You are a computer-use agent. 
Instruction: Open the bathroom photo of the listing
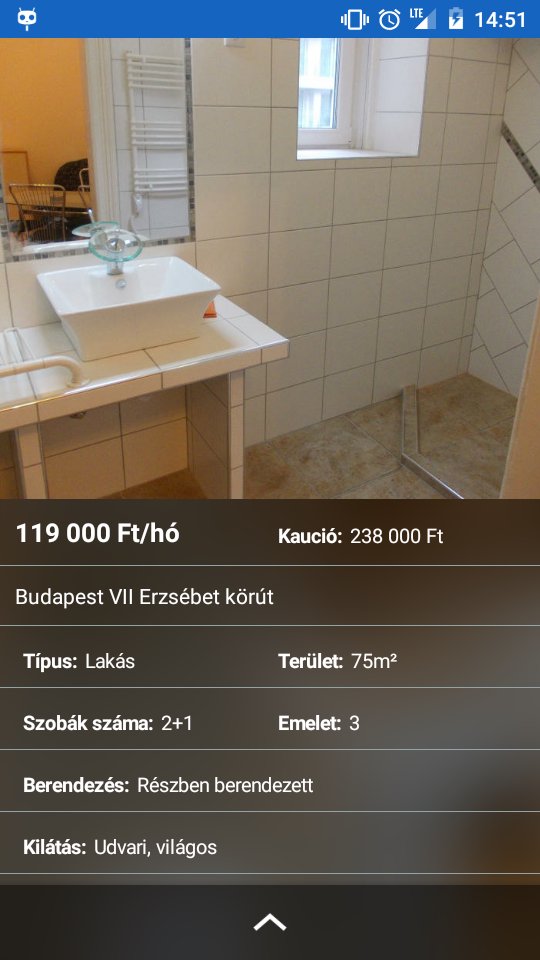point(270,268)
